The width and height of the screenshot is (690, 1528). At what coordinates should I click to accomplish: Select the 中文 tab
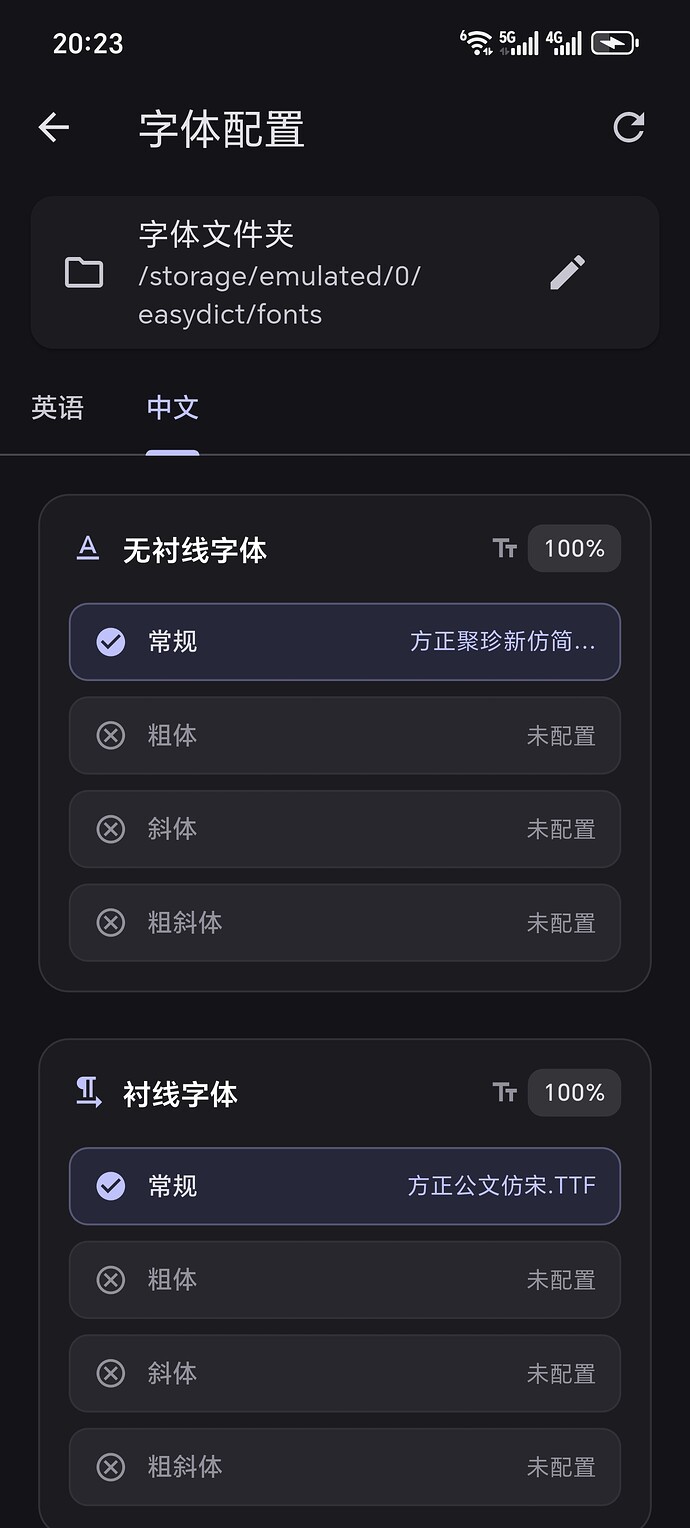coord(172,408)
